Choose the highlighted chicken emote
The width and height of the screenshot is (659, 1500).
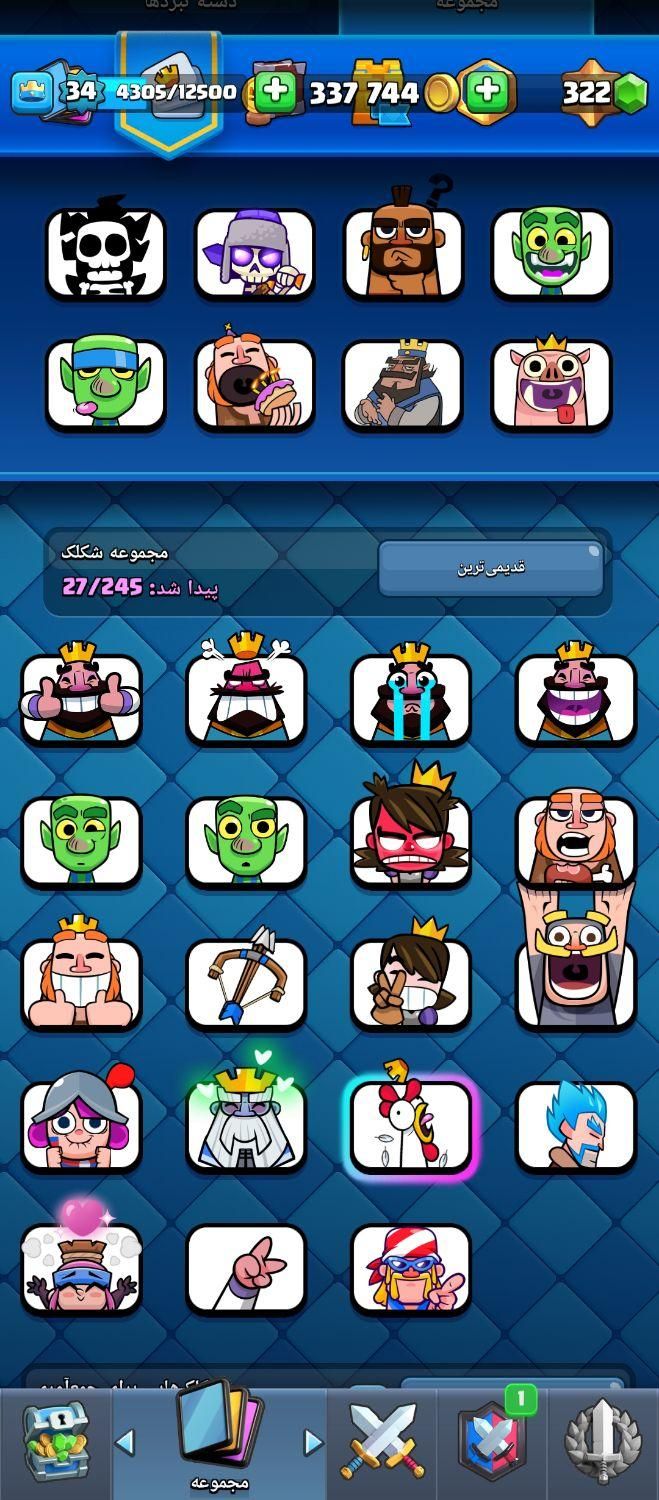click(x=411, y=1126)
